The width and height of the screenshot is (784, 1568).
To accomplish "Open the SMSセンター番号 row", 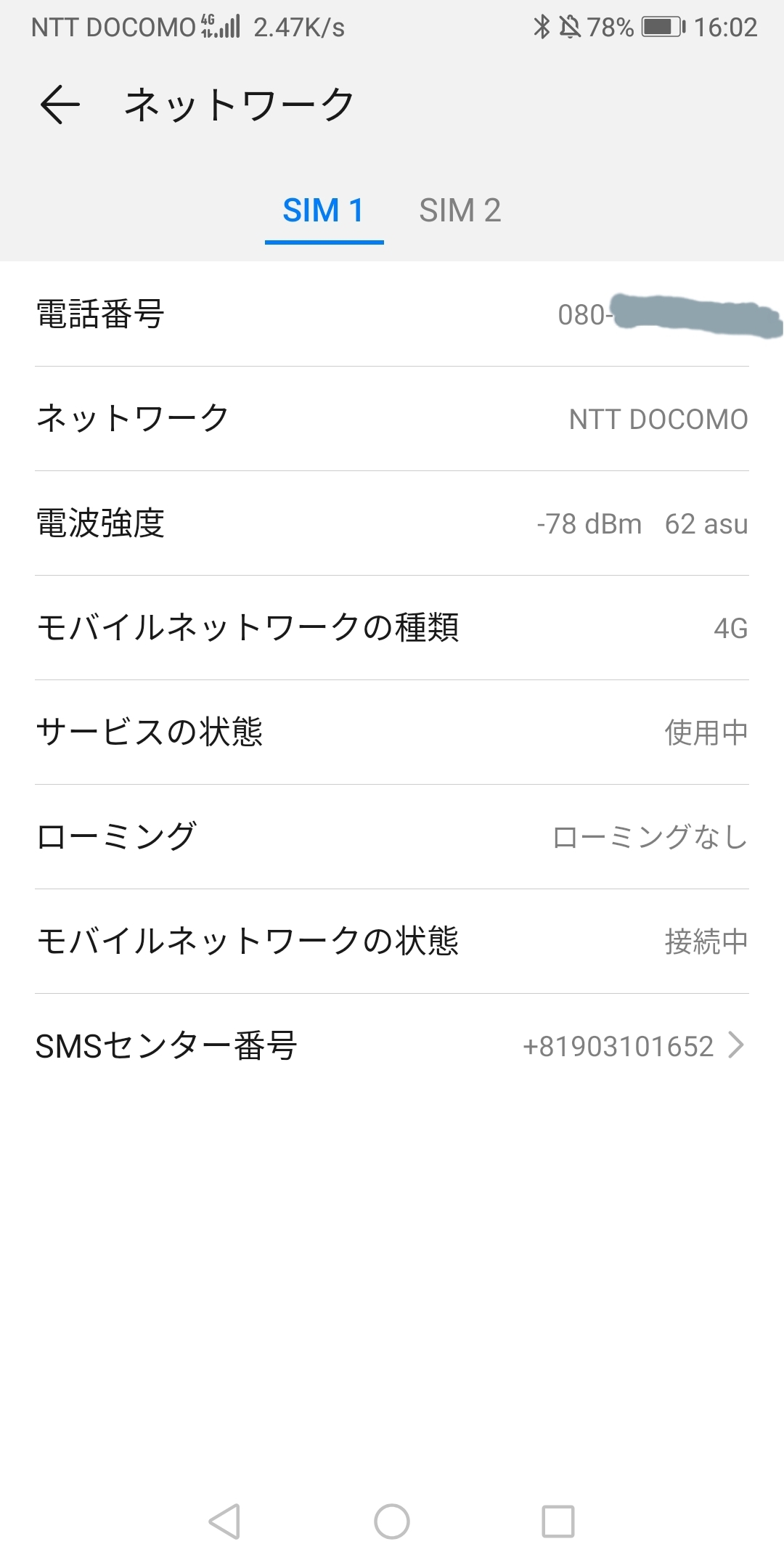I will point(392,1046).
